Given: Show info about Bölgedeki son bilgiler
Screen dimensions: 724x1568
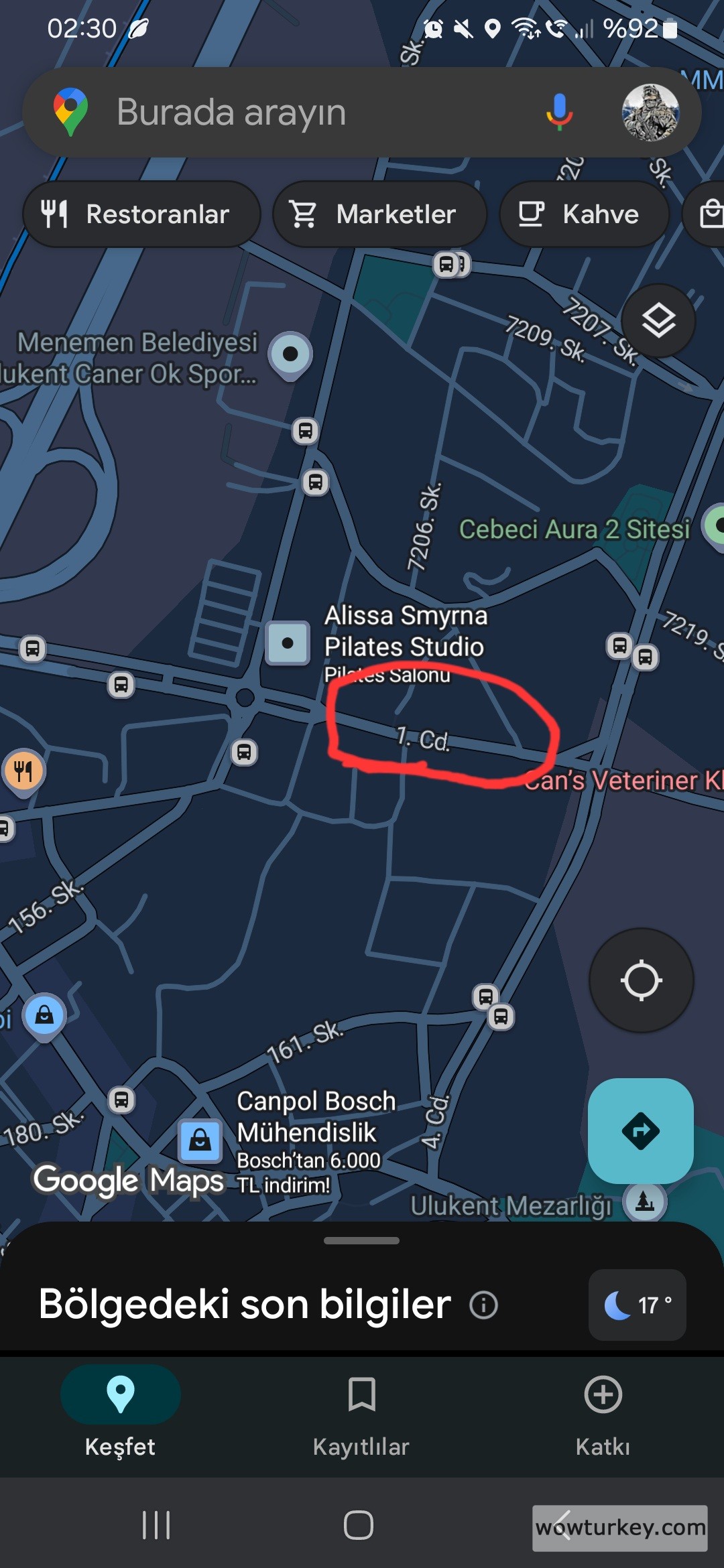Looking at the screenshot, I should click(483, 1305).
